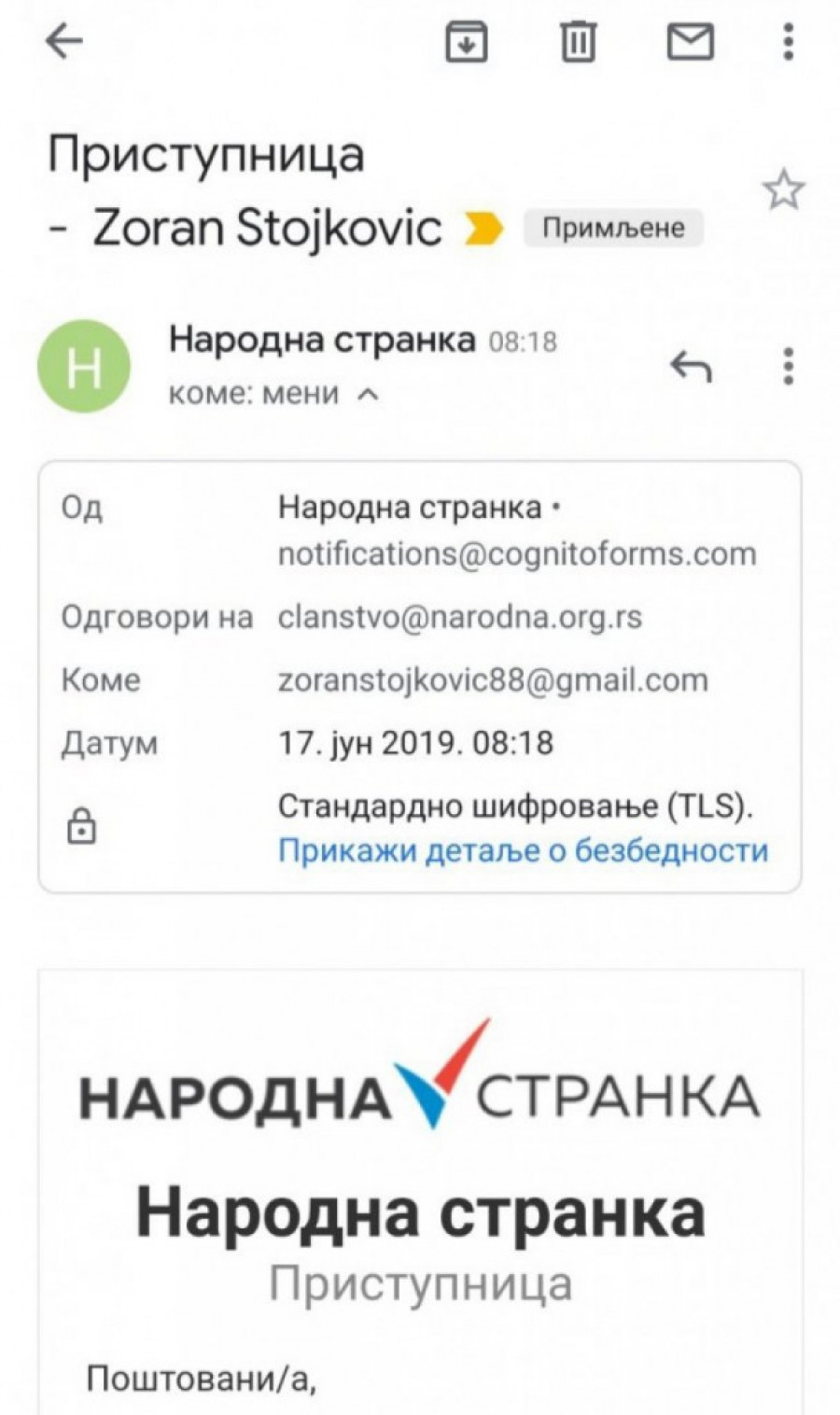The width and height of the screenshot is (840, 1415).
Task: Open sender avatar for Народна странка
Action: [x=83, y=366]
